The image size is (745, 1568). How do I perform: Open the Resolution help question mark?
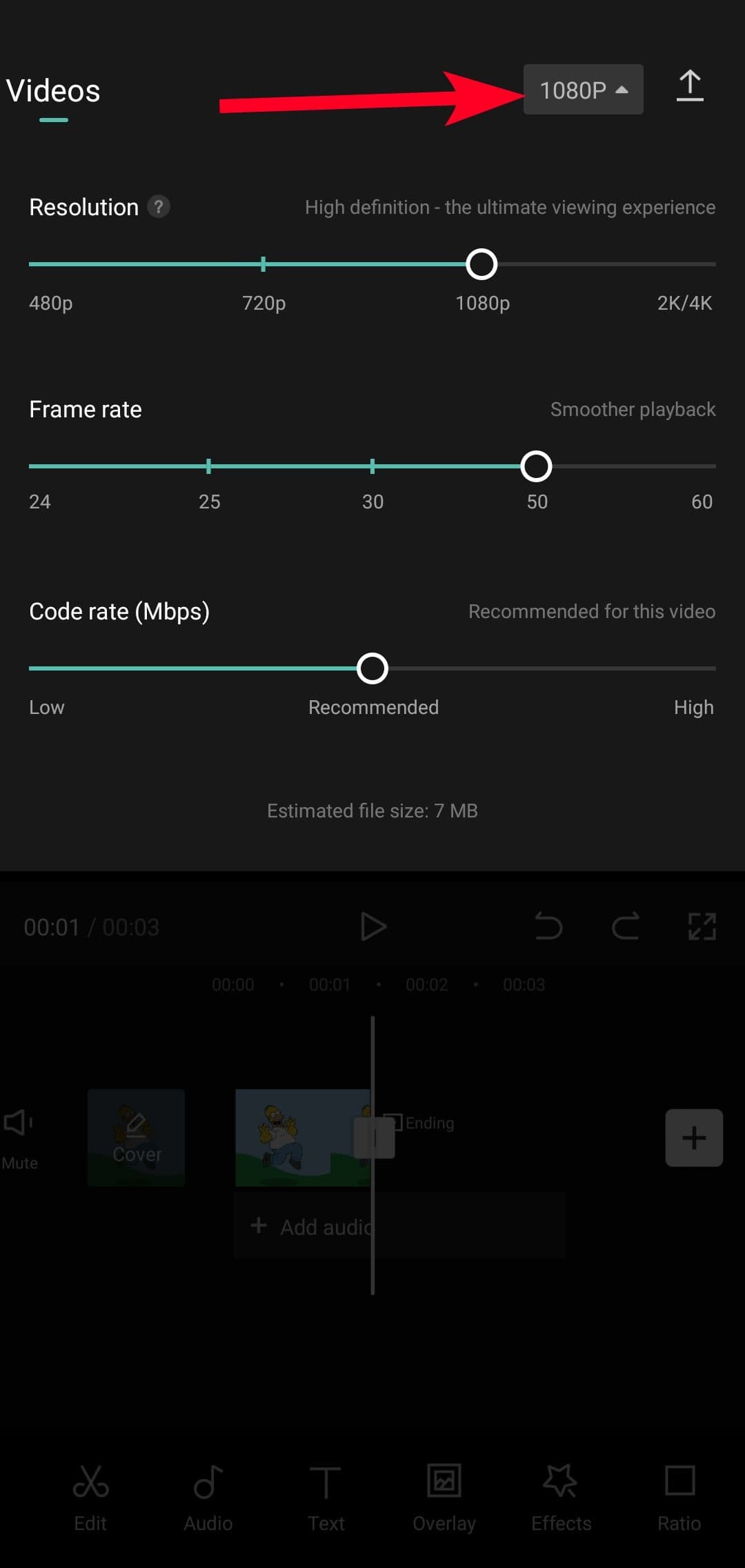coord(159,207)
